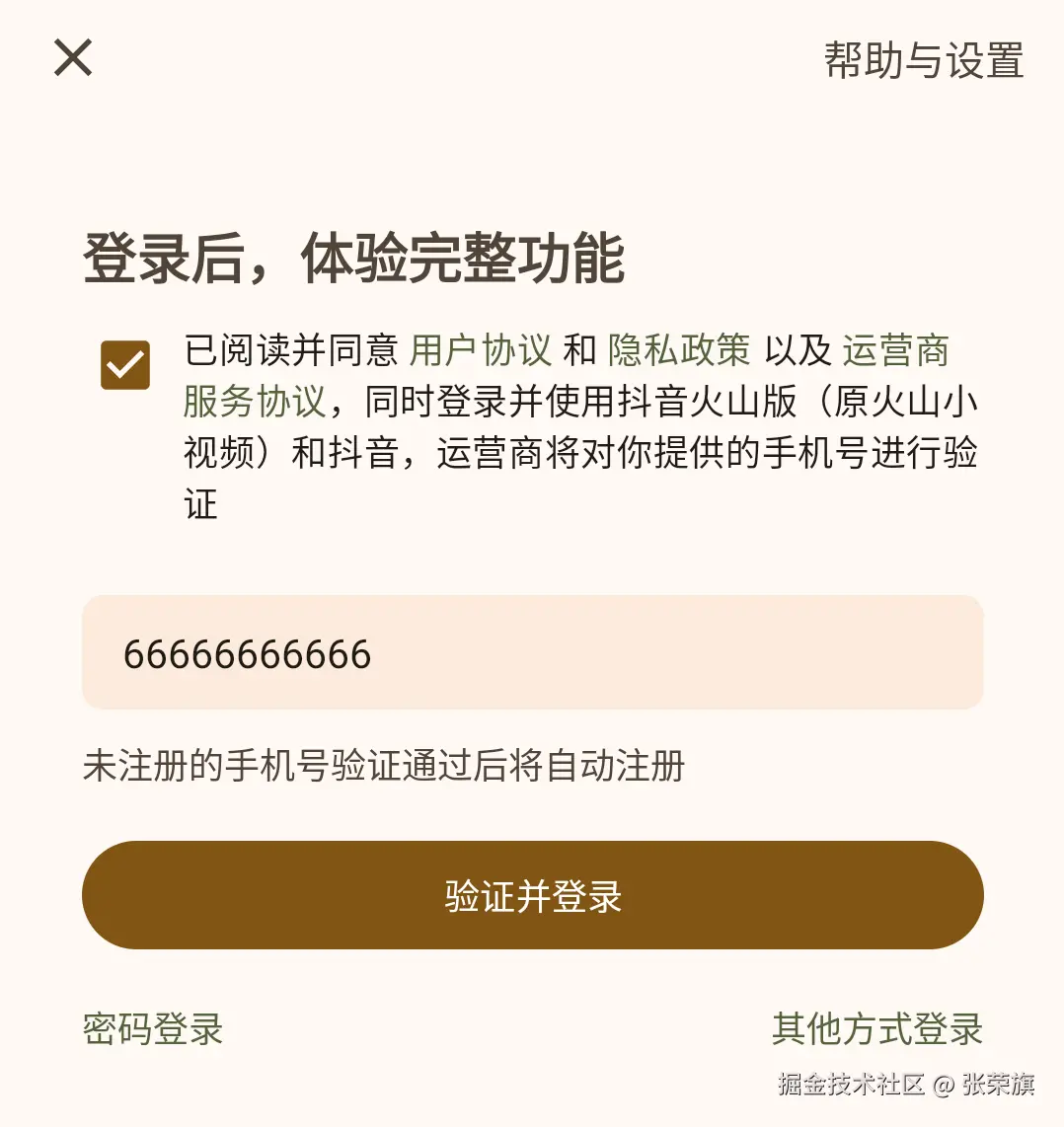Open the 运营商服务协议 link

895,351
